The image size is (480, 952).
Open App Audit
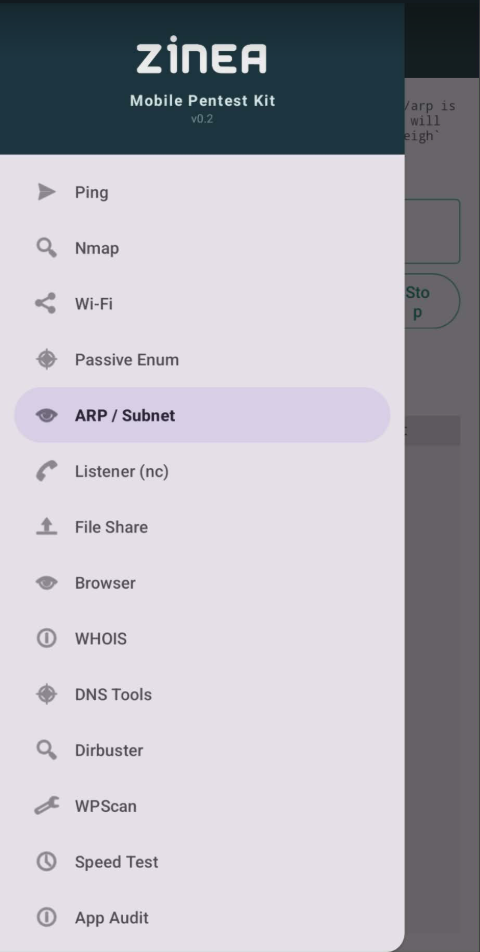tap(202, 918)
